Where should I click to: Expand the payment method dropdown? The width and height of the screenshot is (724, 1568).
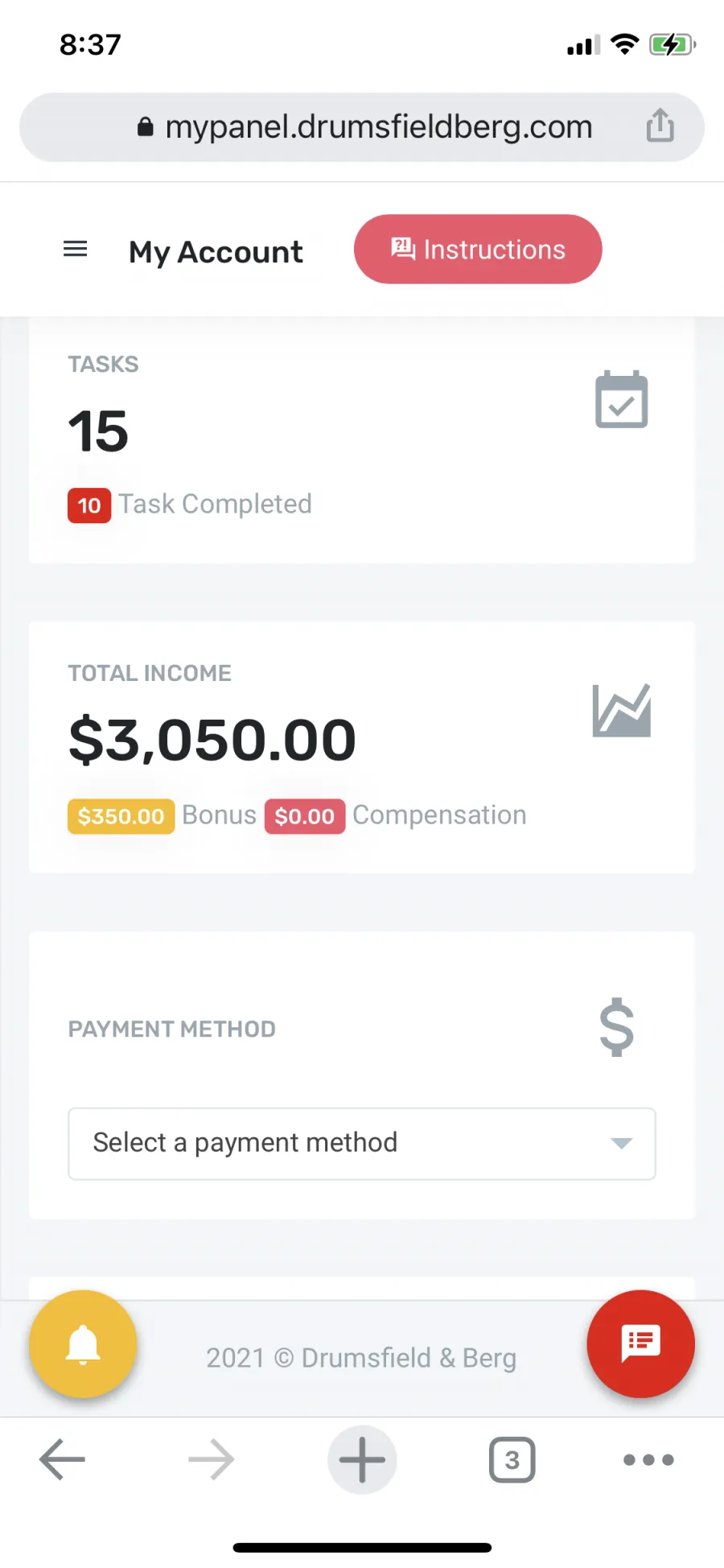pyautogui.click(x=362, y=1144)
